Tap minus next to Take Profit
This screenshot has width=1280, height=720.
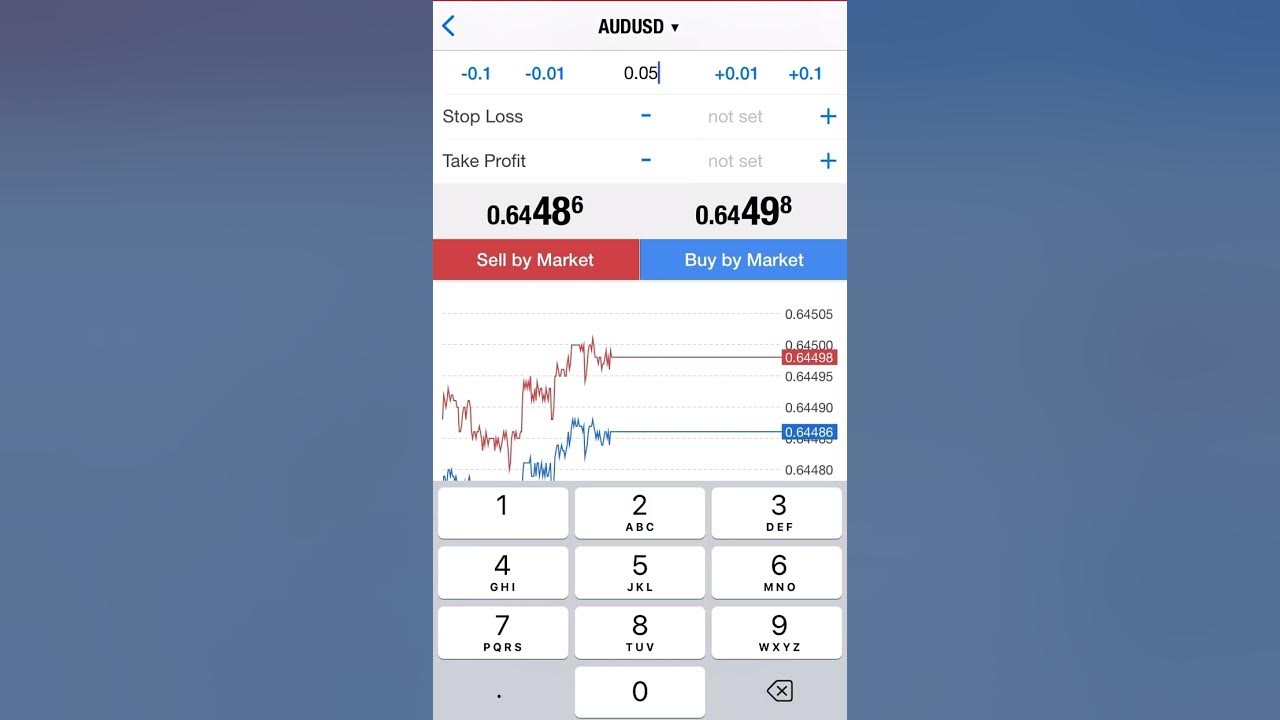(x=646, y=160)
